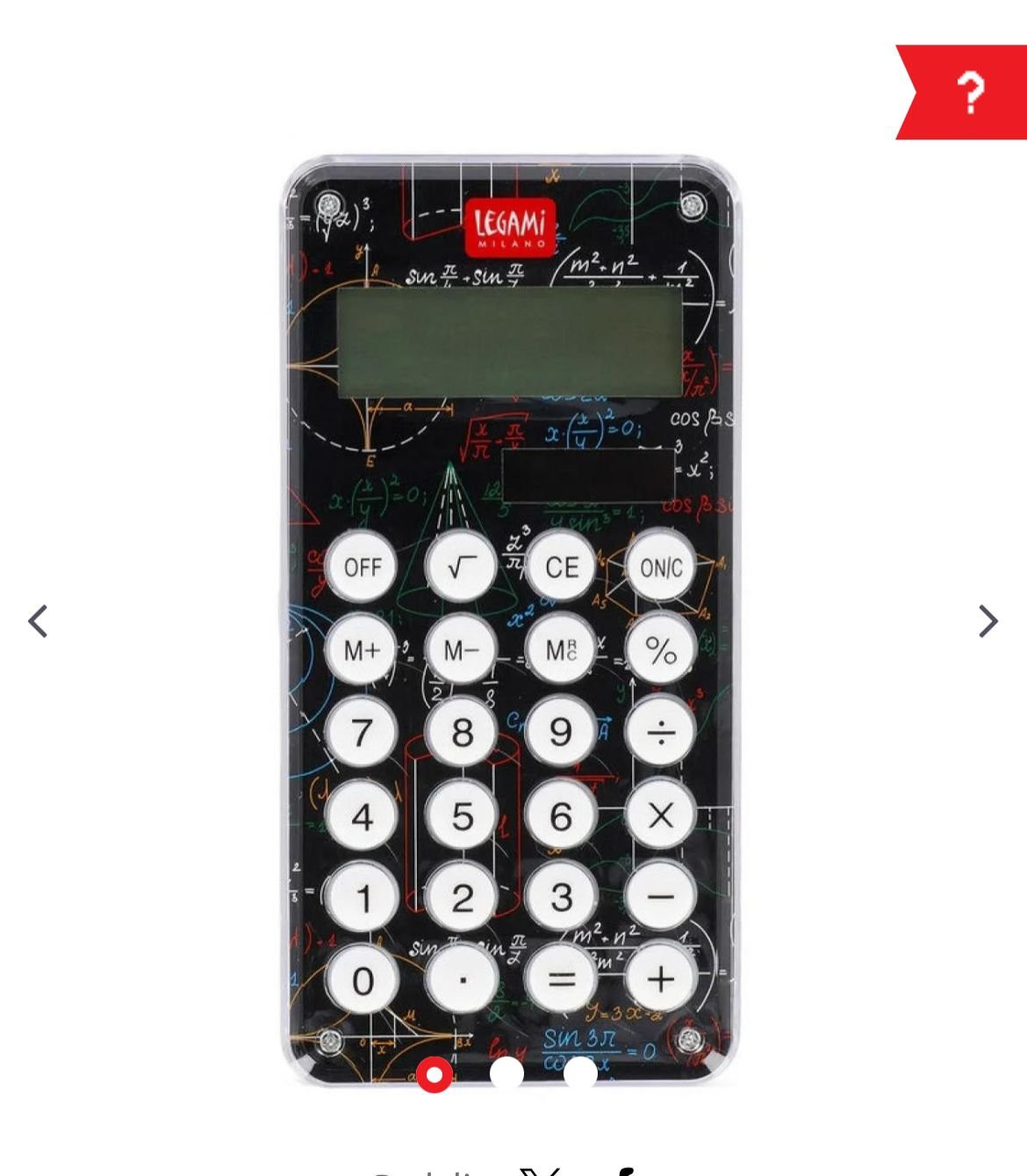
Task: Show the previous product image
Action: 38,621
